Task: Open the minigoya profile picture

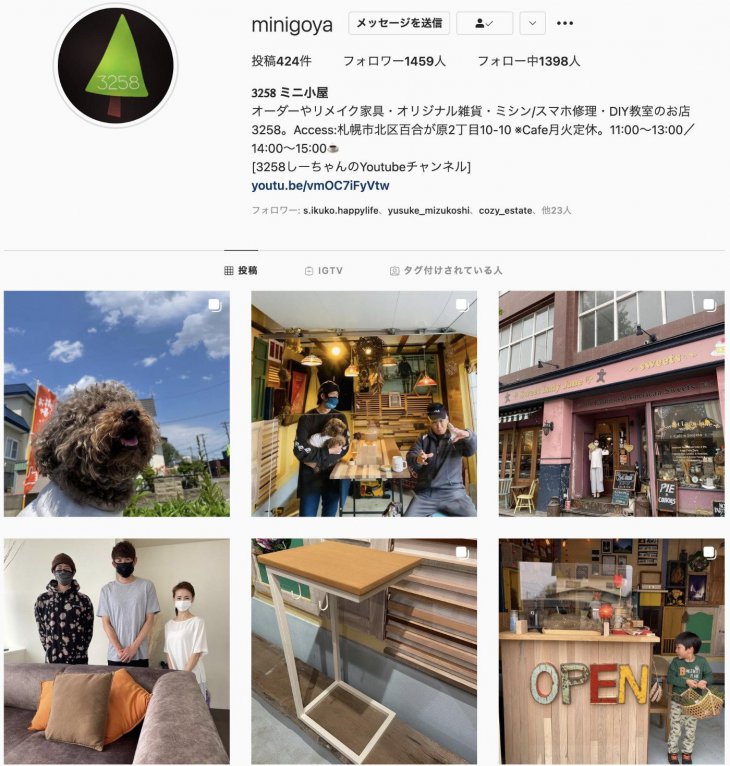Action: pyautogui.click(x=115, y=66)
